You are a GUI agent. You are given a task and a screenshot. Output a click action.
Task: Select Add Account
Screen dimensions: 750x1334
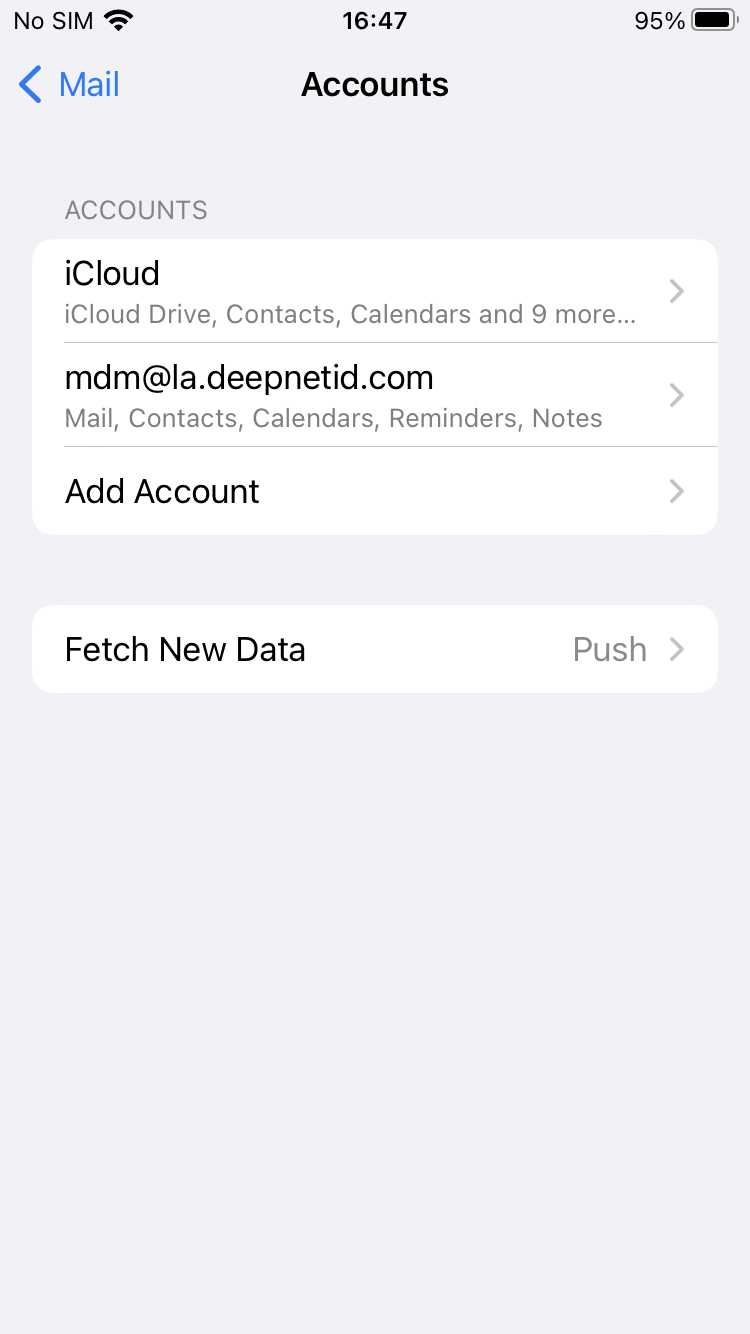click(x=374, y=491)
